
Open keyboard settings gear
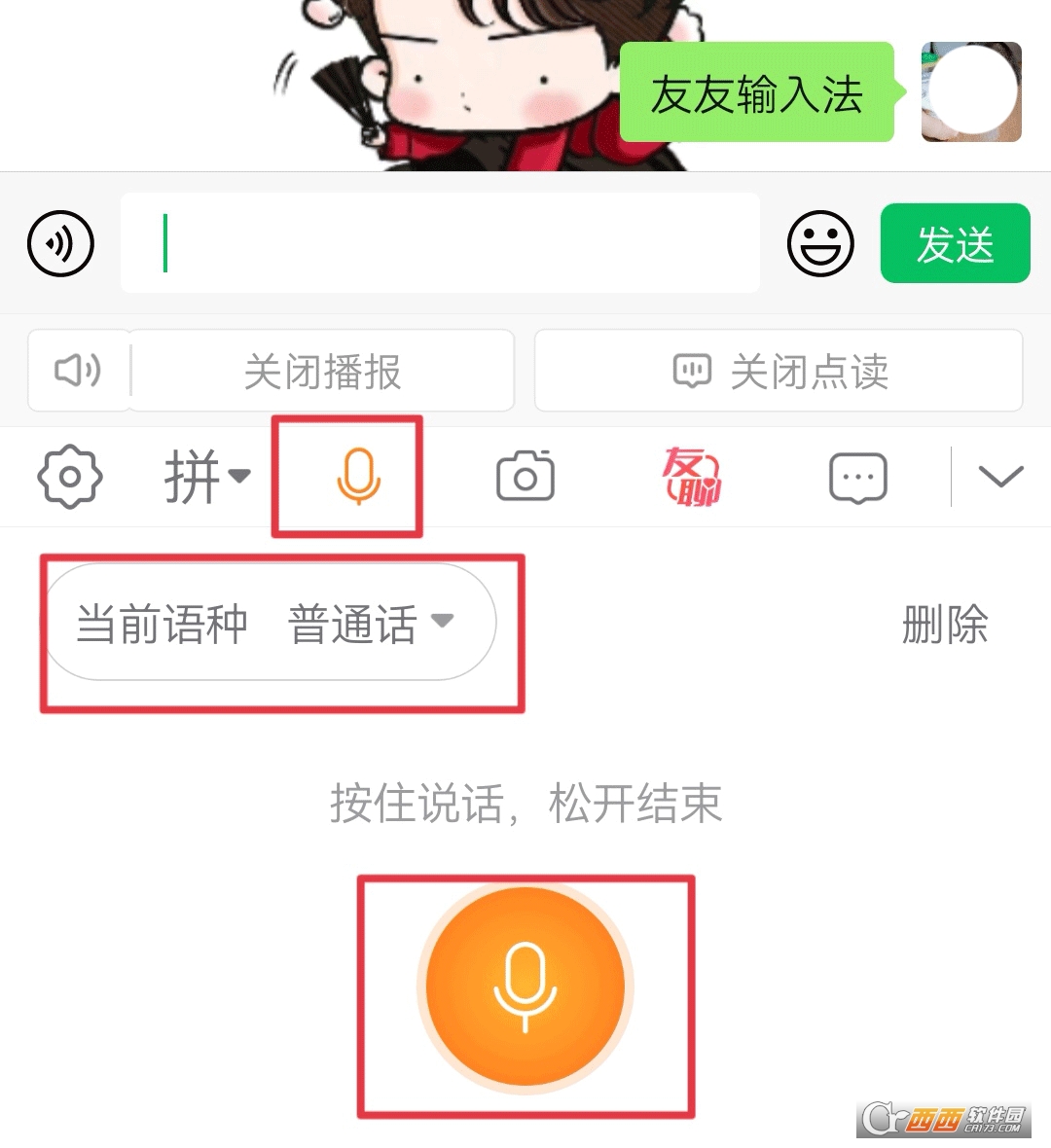tap(69, 477)
